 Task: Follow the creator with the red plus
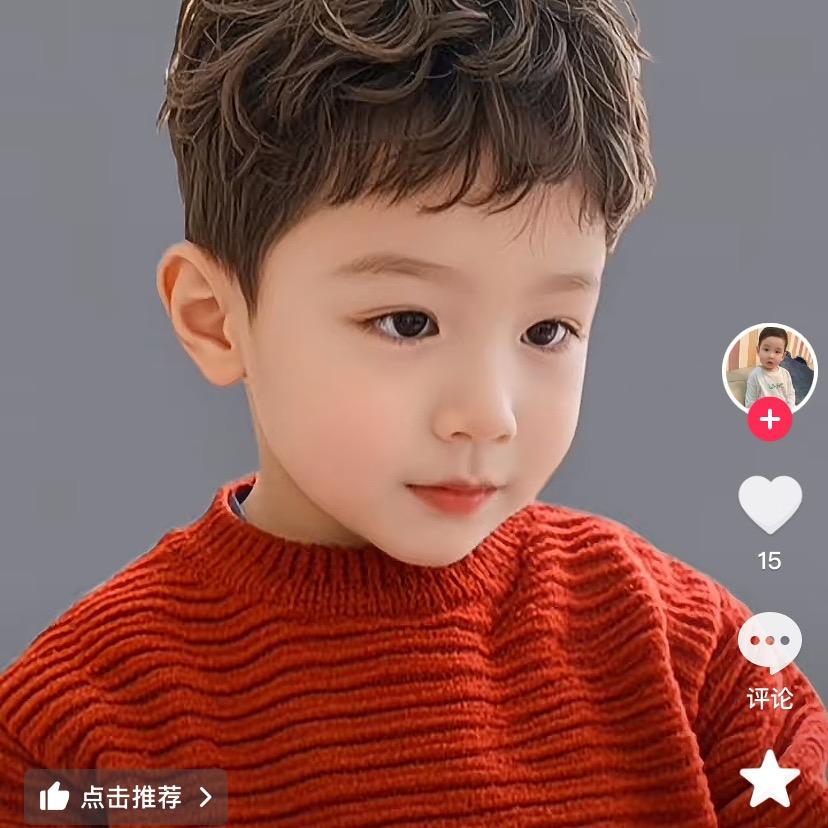pos(769,420)
